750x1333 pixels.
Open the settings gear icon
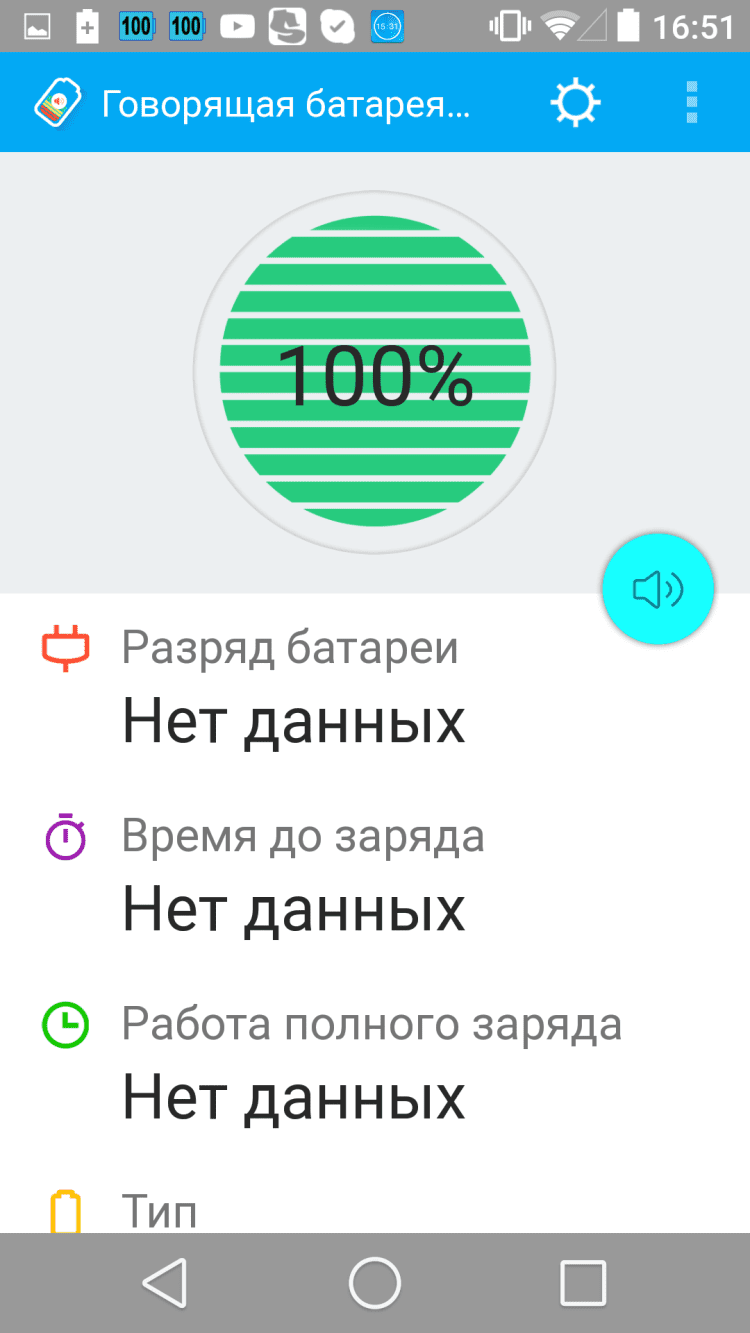[576, 103]
